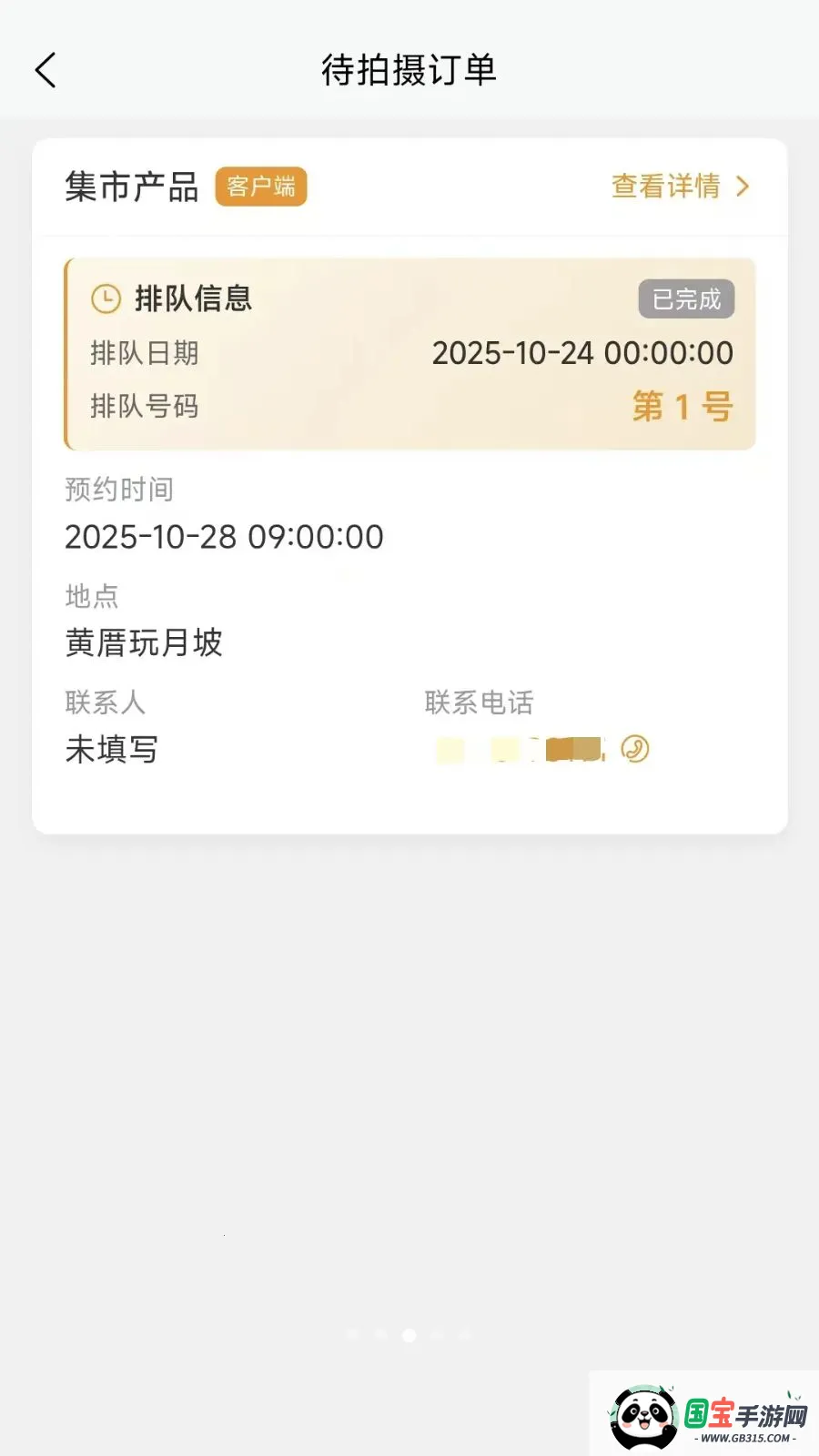
Task: Tap the 预约时间 timestamp entry
Action: click(x=223, y=537)
